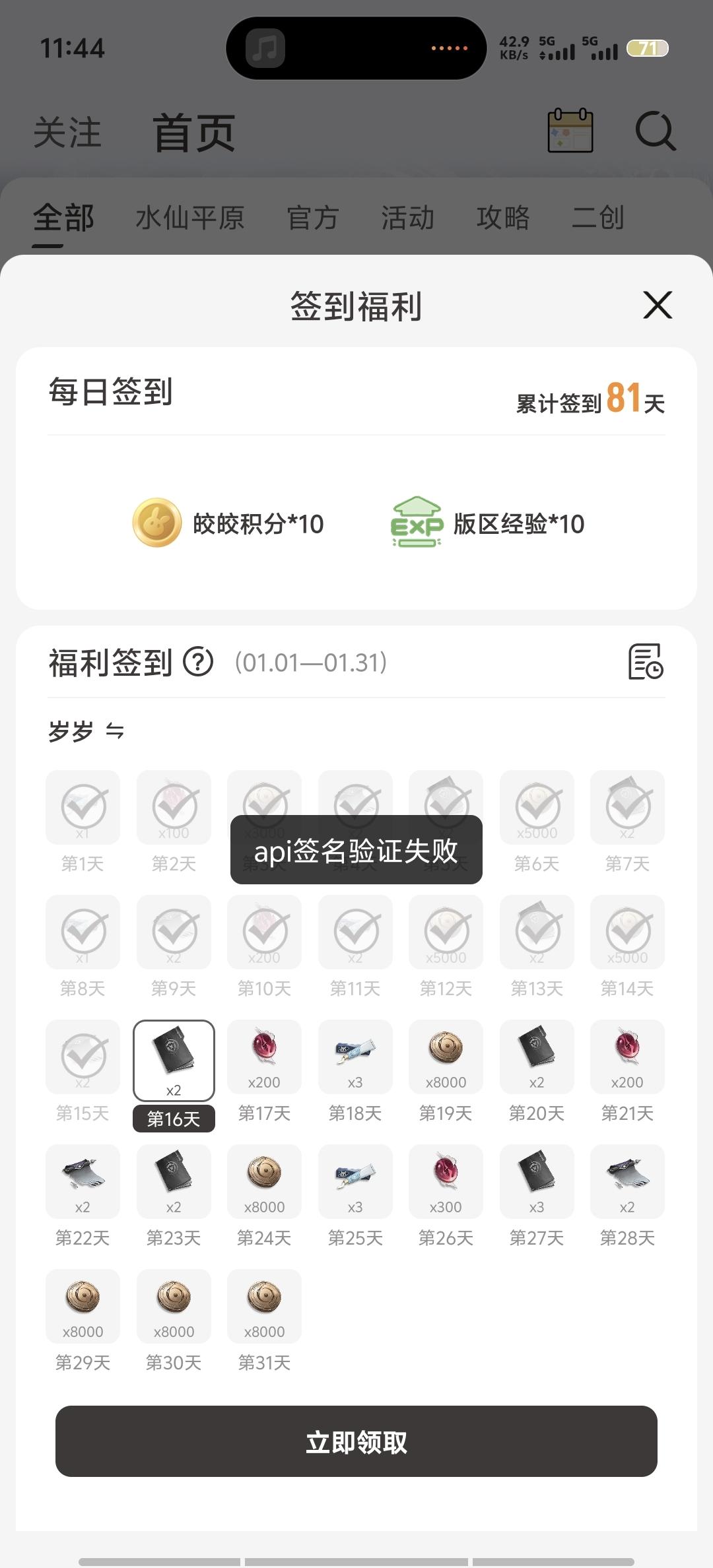Viewport: 713px width, 1568px height.
Task: Check the 第31天 x8000 reward
Action: click(264, 1307)
